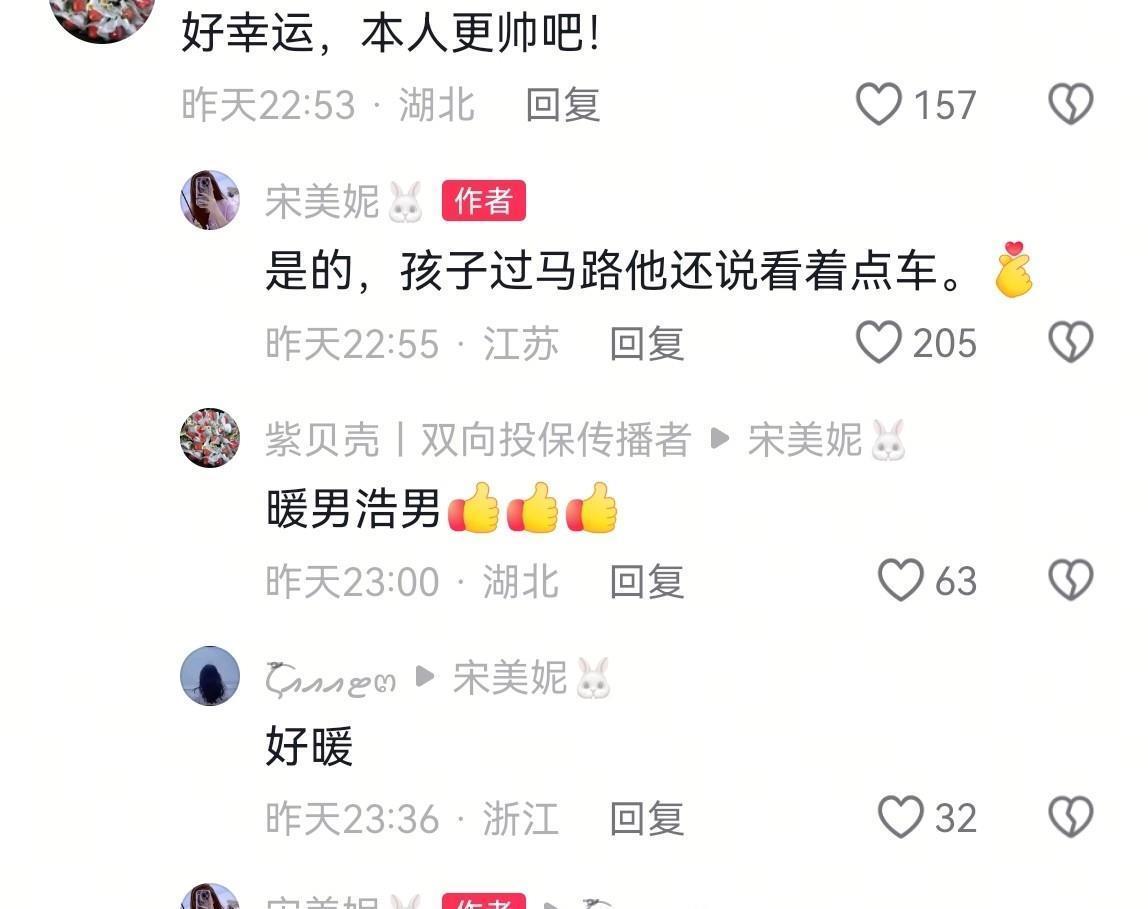The width and height of the screenshot is (1148, 909).
Task: Dislike the 好暖 comment
Action: [1070, 818]
